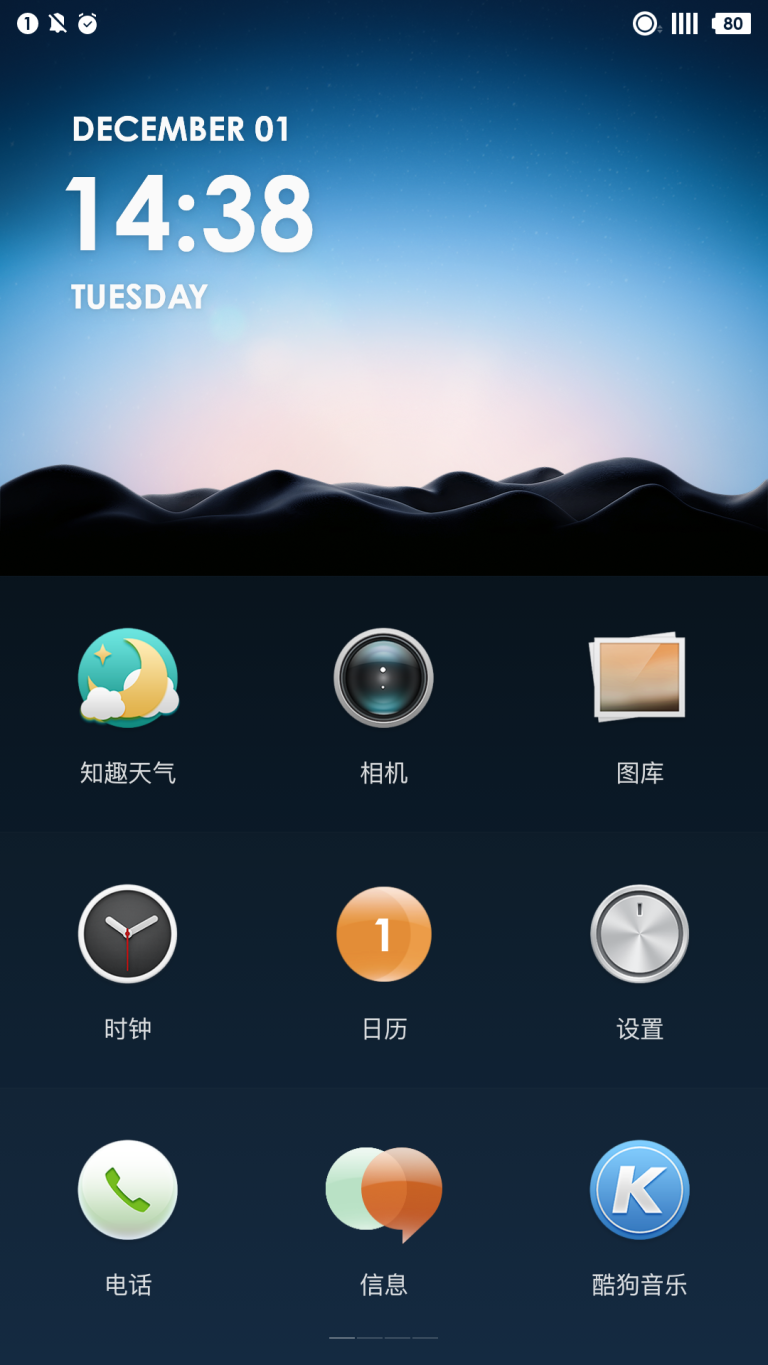
Task: Launch 酷狗音乐 music app
Action: click(639, 1190)
